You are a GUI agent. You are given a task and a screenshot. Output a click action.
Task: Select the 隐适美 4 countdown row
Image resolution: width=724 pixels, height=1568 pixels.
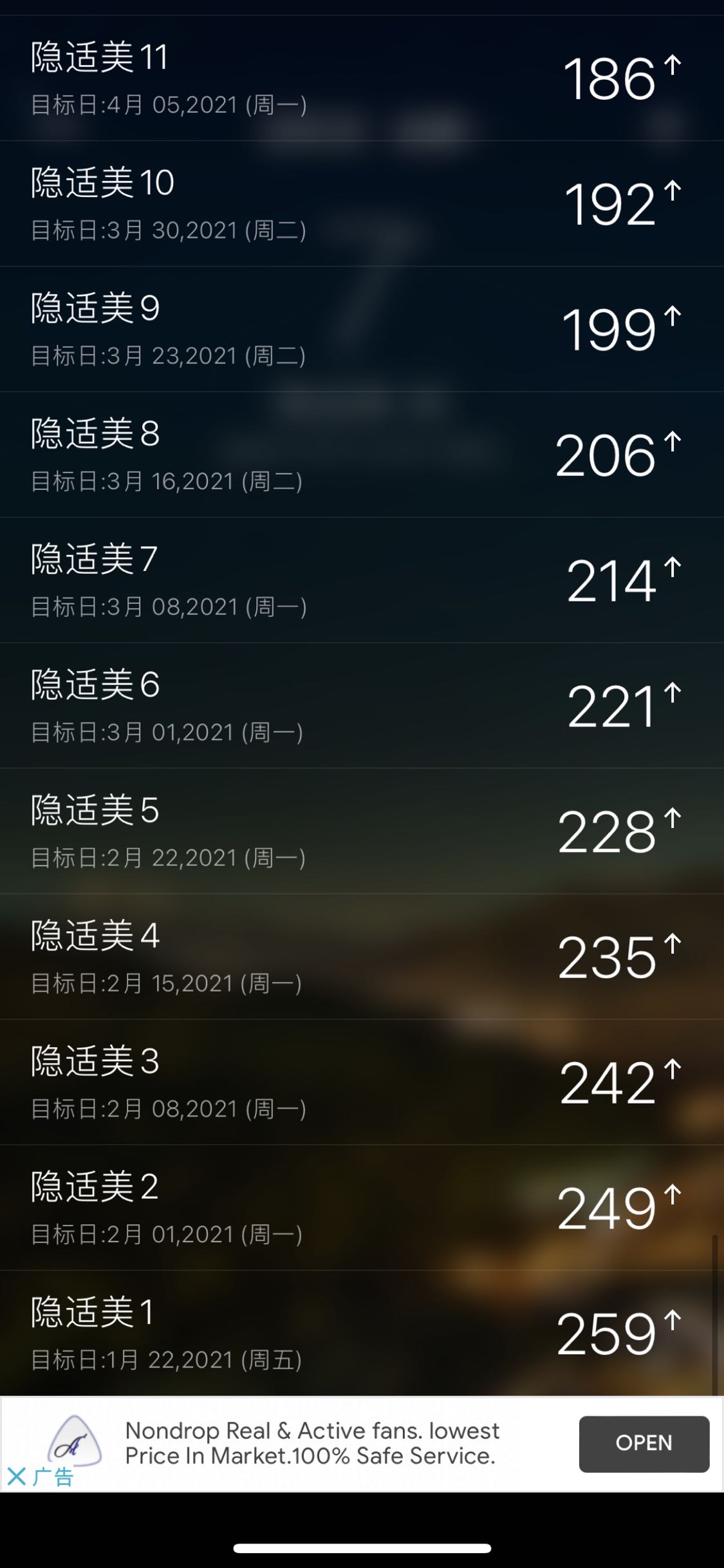tap(360, 958)
